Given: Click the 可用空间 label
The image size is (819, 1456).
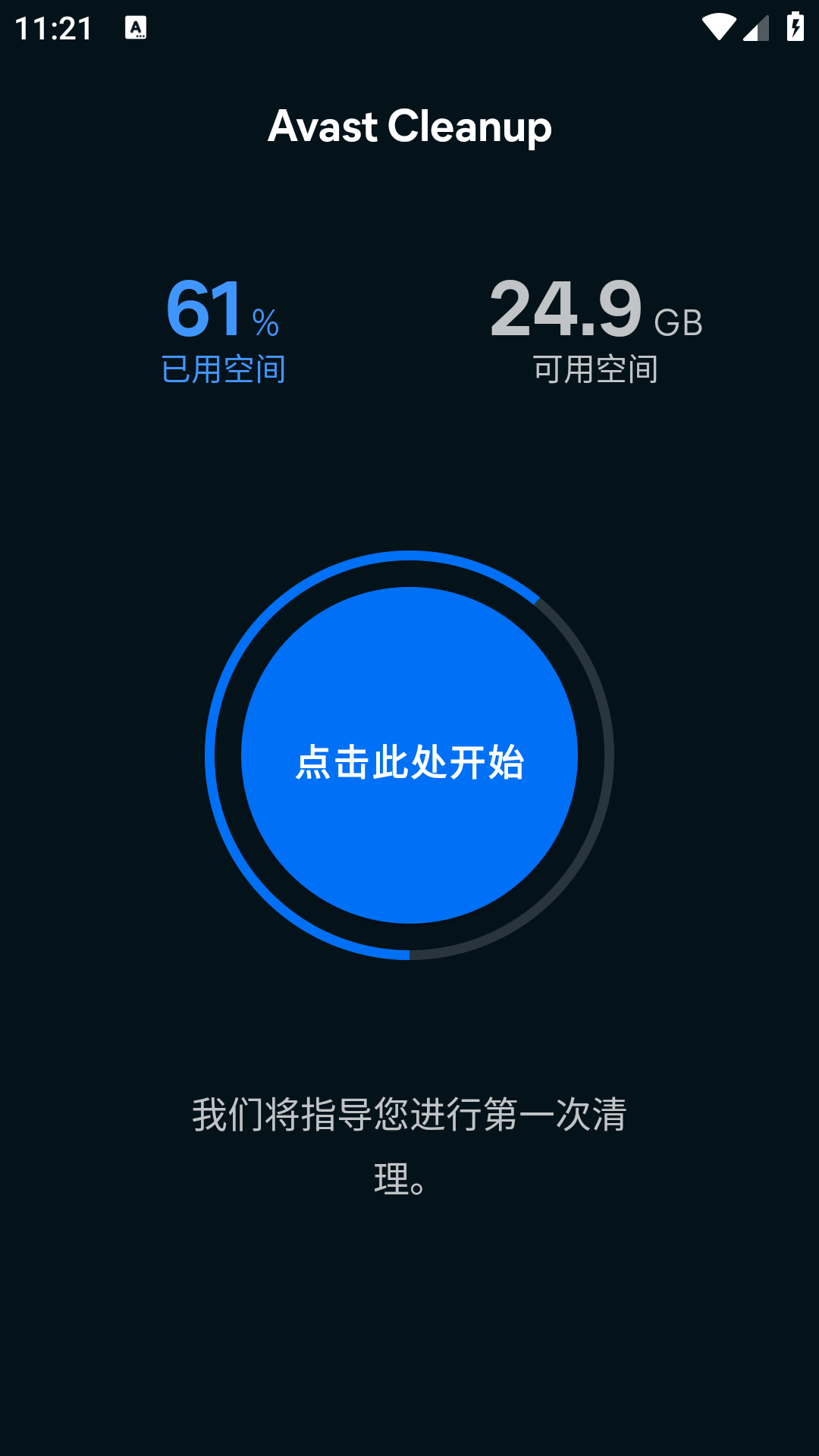Looking at the screenshot, I should (x=596, y=369).
